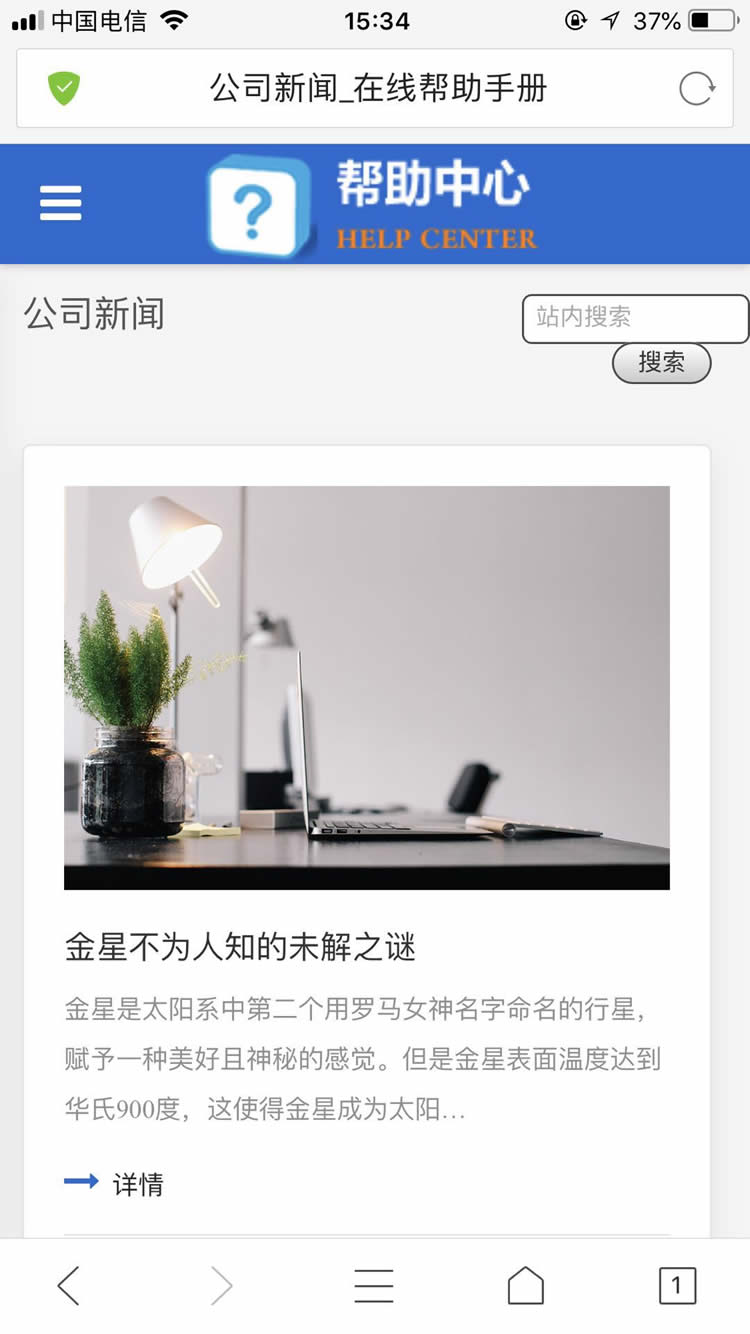Tap the 站内搜索 search field
This screenshot has height=1334, width=750.
pos(634,318)
